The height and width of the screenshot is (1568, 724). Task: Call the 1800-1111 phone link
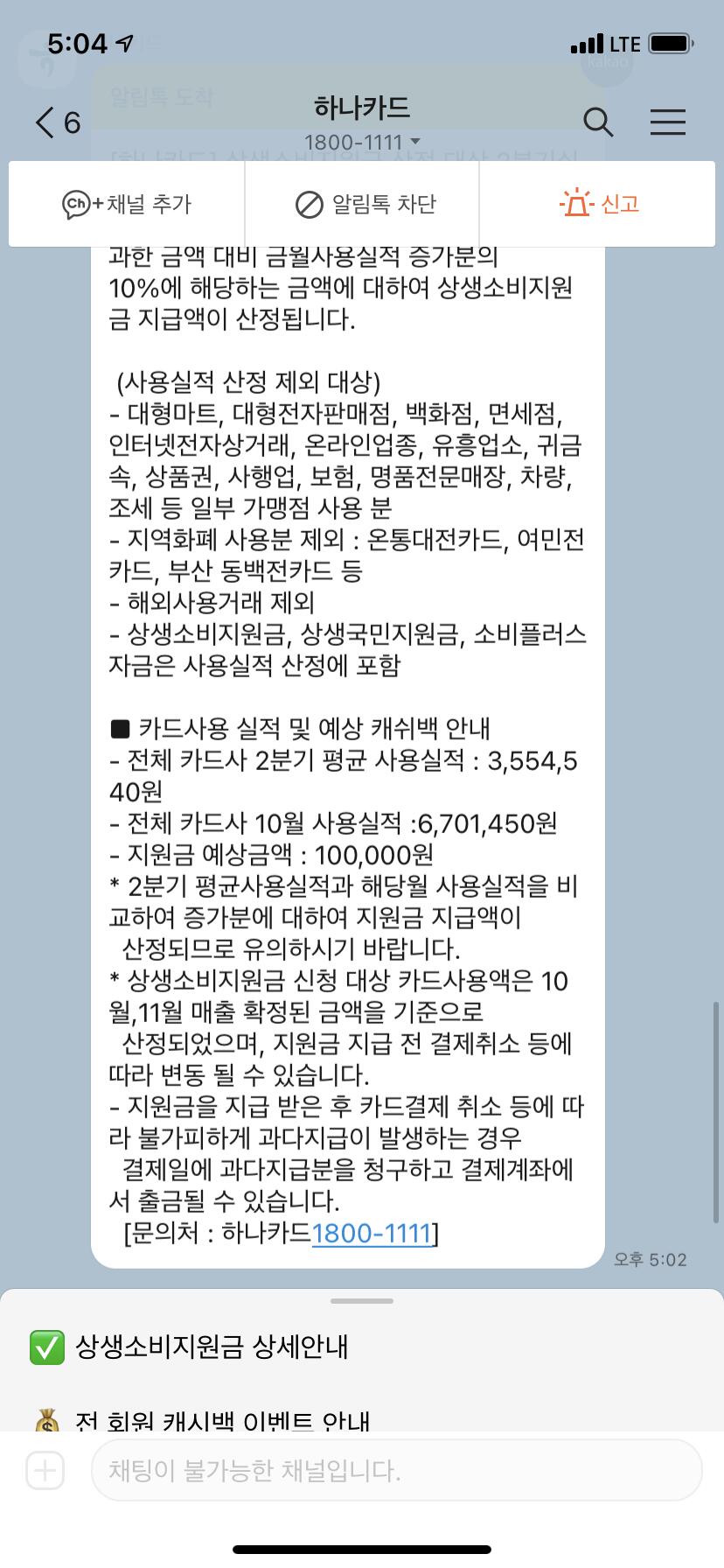pos(372,1233)
